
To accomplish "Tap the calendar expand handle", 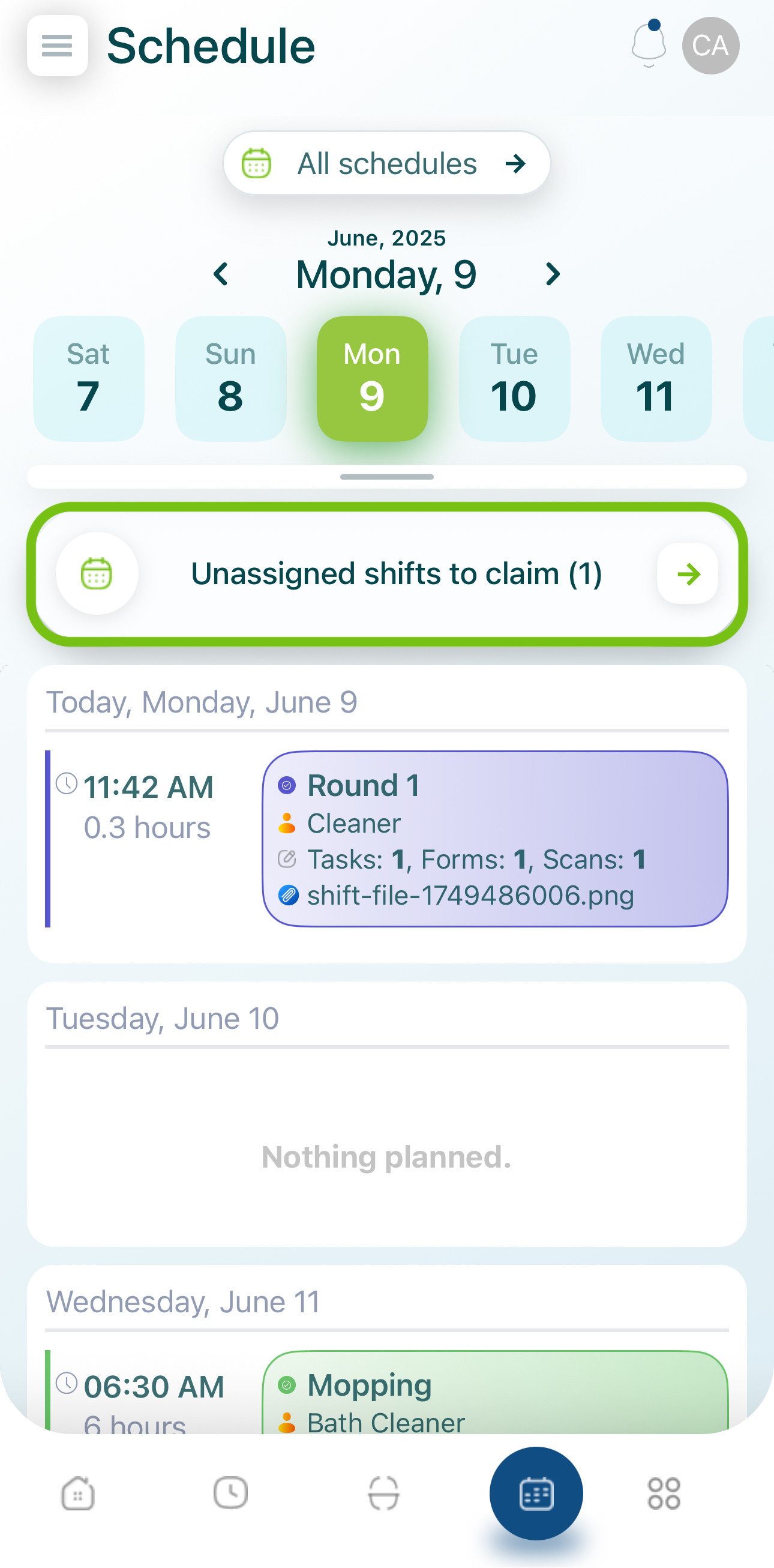I will tap(387, 477).
